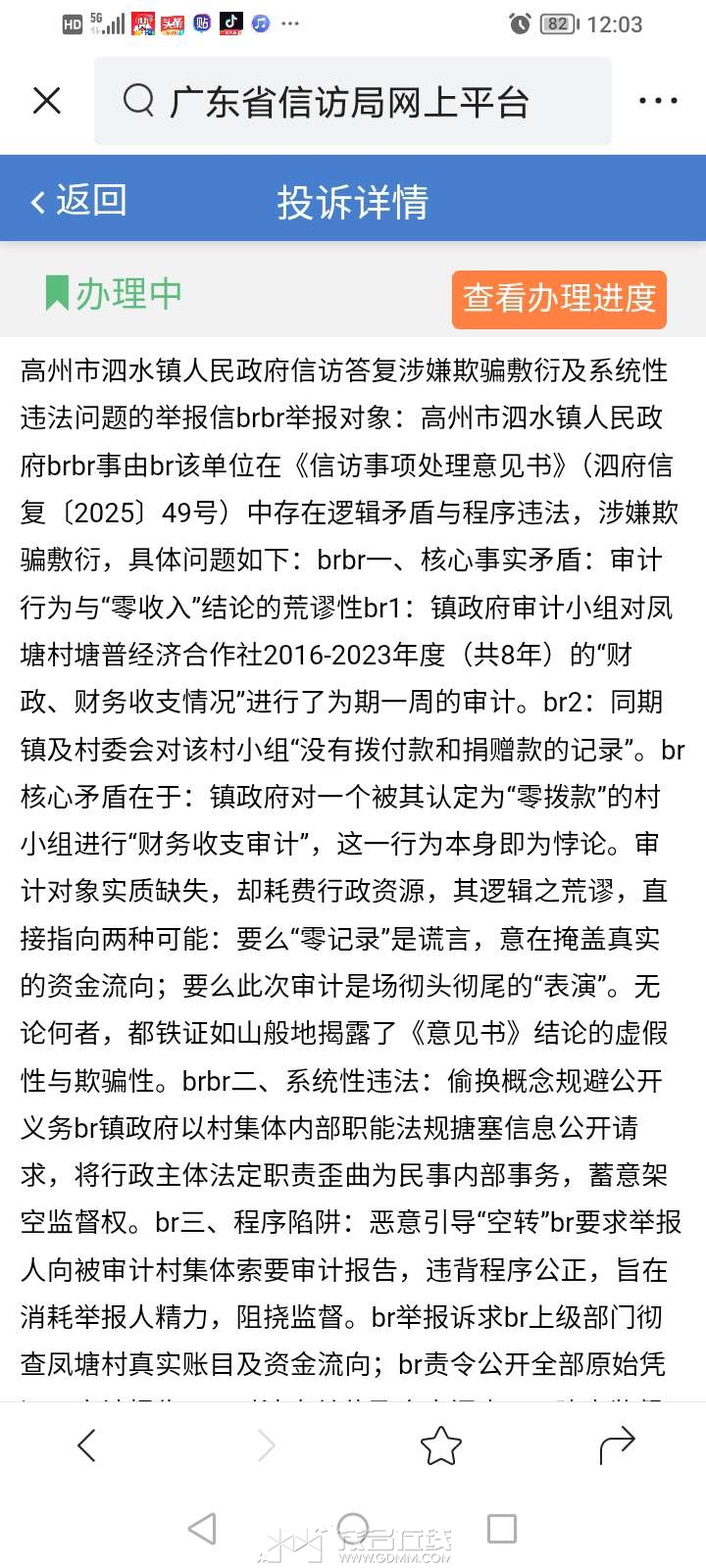The width and height of the screenshot is (706, 1568).
Task: Share this page via arrow icon
Action: pos(617,1445)
